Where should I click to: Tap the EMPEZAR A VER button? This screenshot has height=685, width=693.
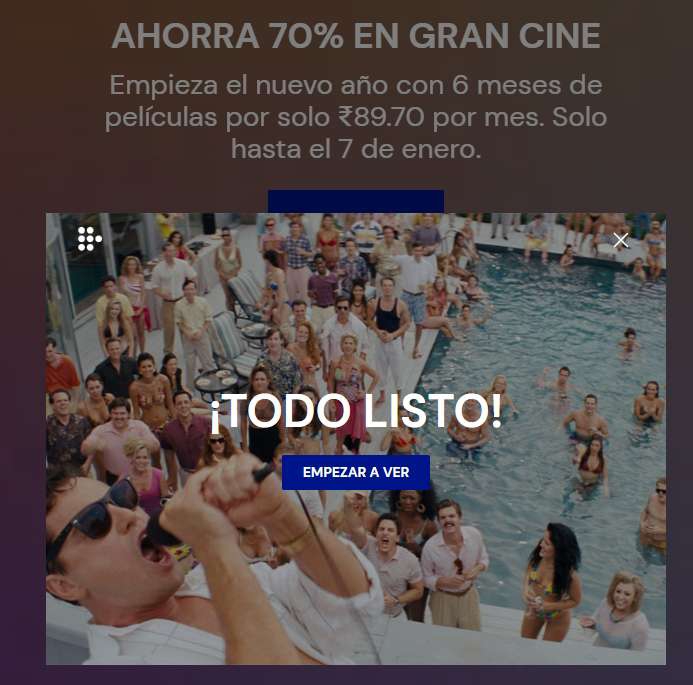coord(356,472)
